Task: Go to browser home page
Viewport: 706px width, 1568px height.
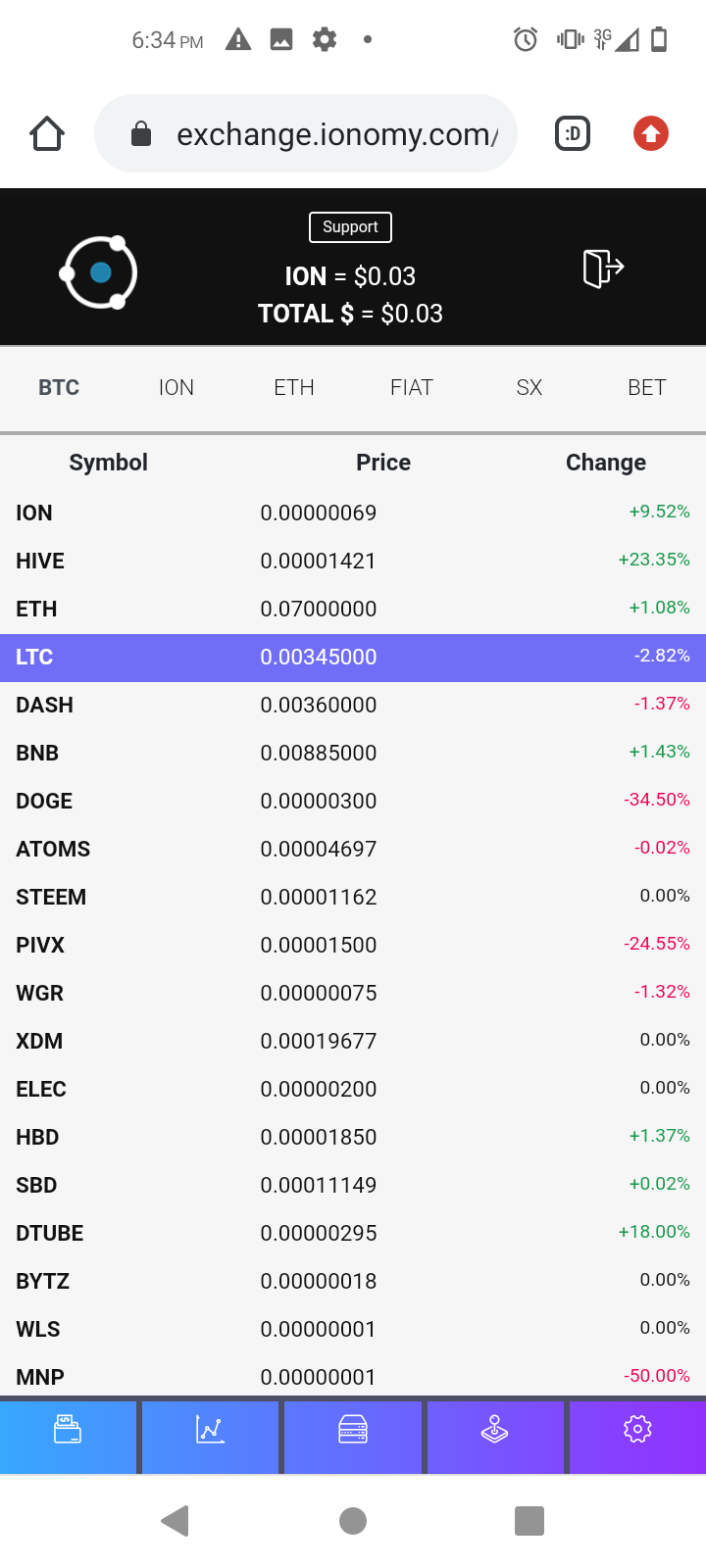Action: pos(47,133)
